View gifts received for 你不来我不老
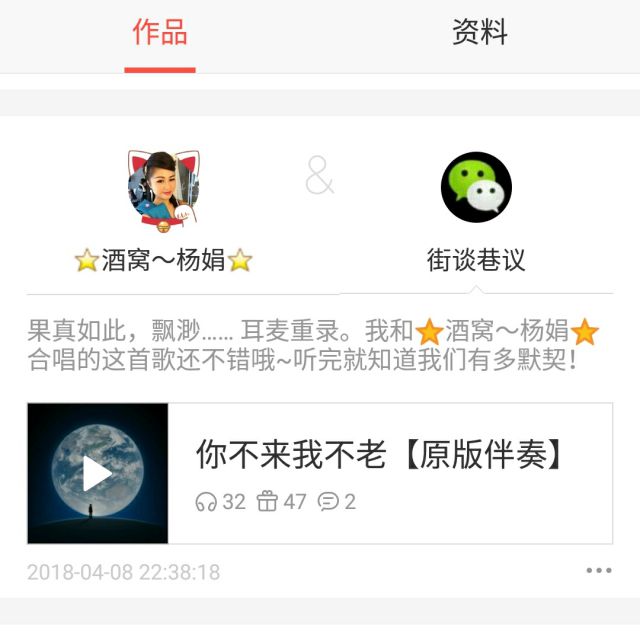This screenshot has width=640, height=640. [281, 502]
